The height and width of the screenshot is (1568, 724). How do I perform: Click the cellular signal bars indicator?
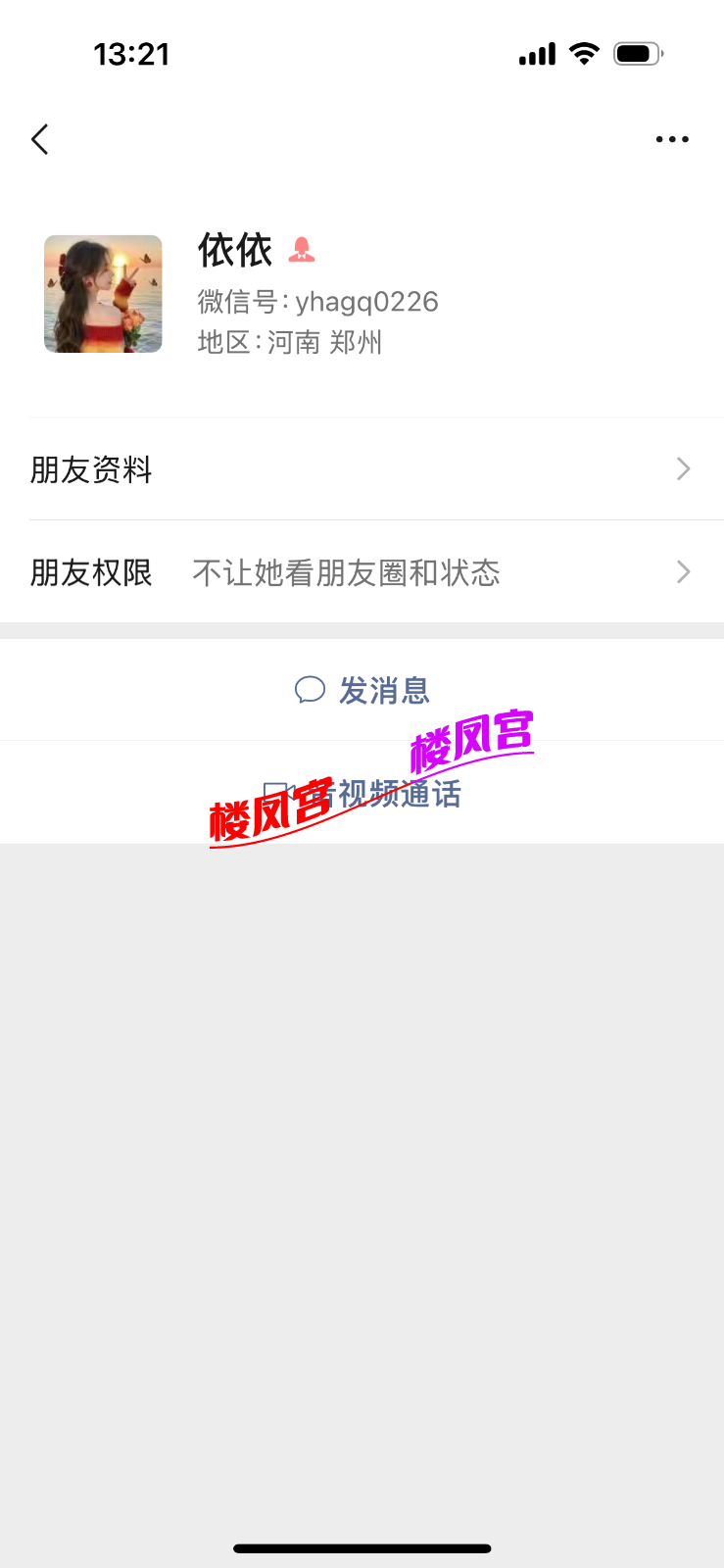tap(536, 53)
